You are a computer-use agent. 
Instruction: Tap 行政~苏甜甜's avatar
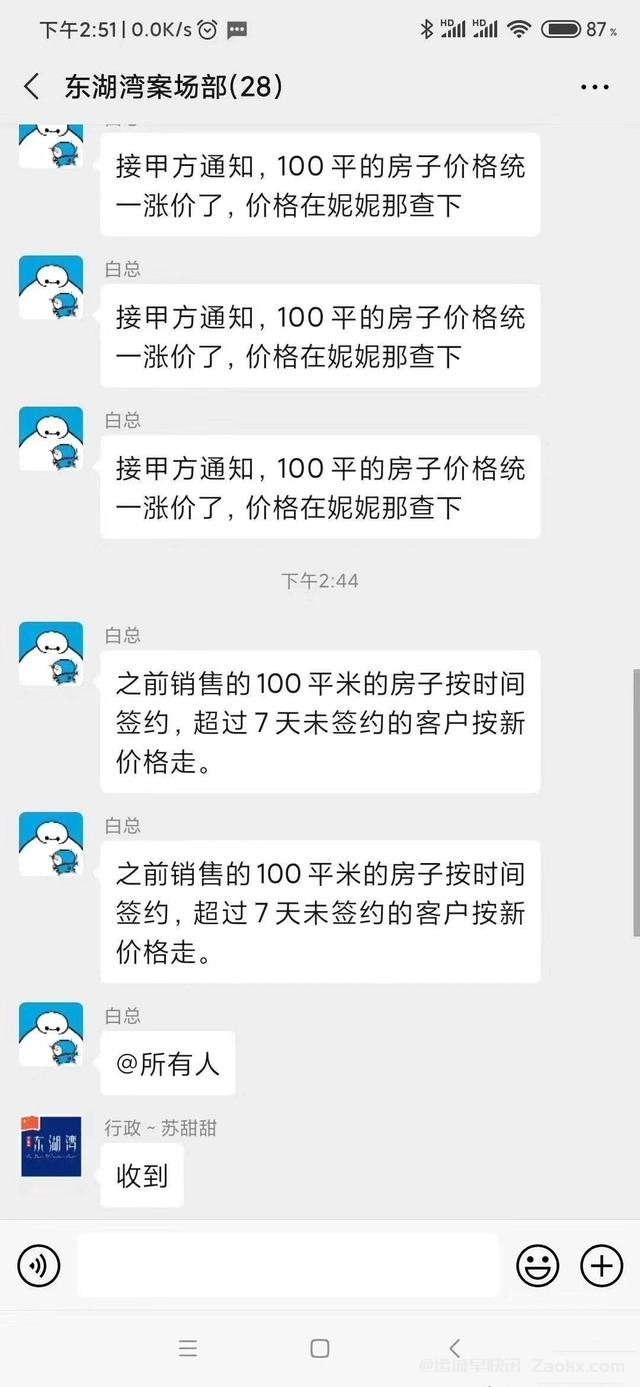pyautogui.click(x=51, y=1147)
